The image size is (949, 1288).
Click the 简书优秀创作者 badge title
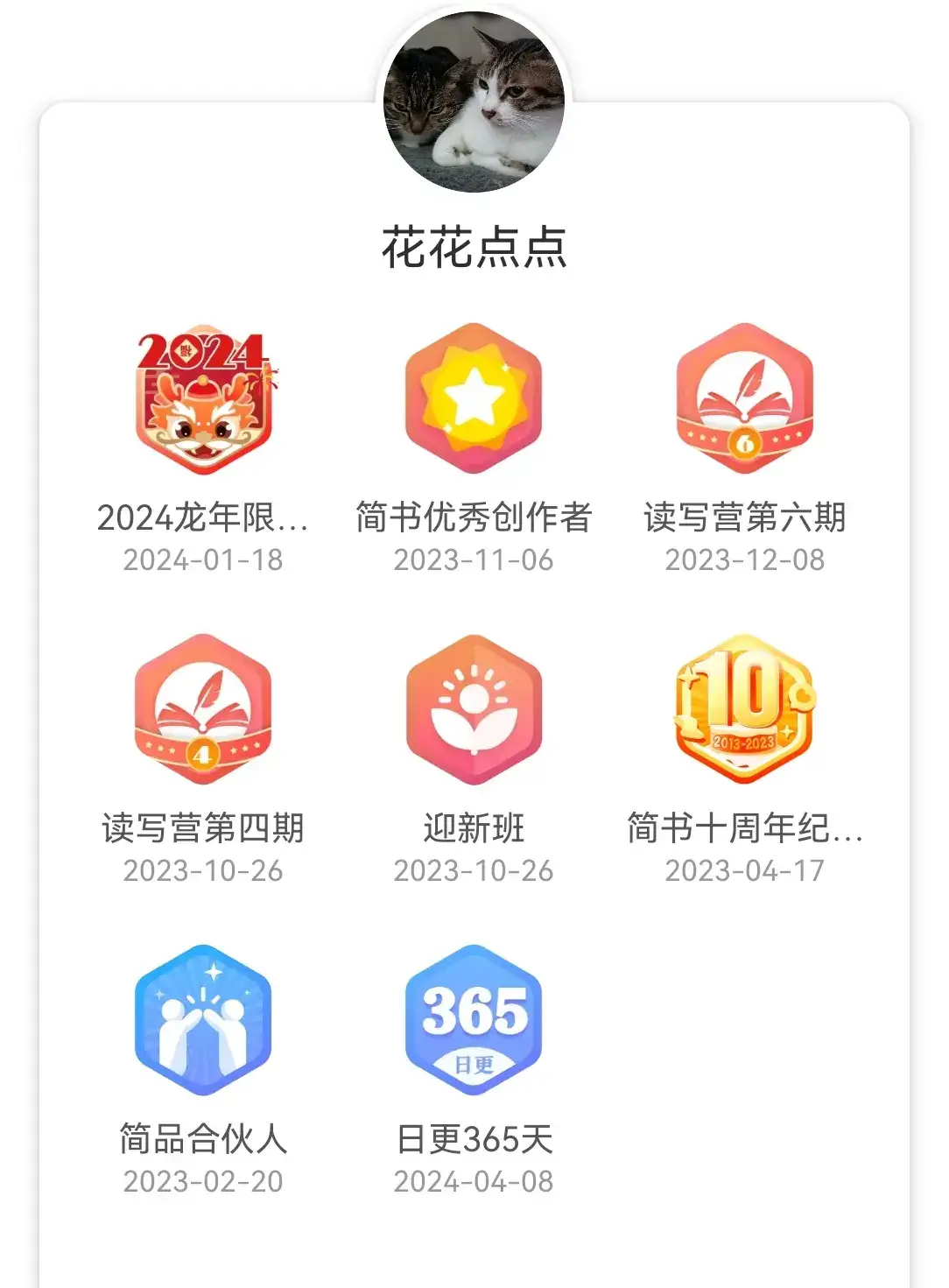tap(474, 517)
